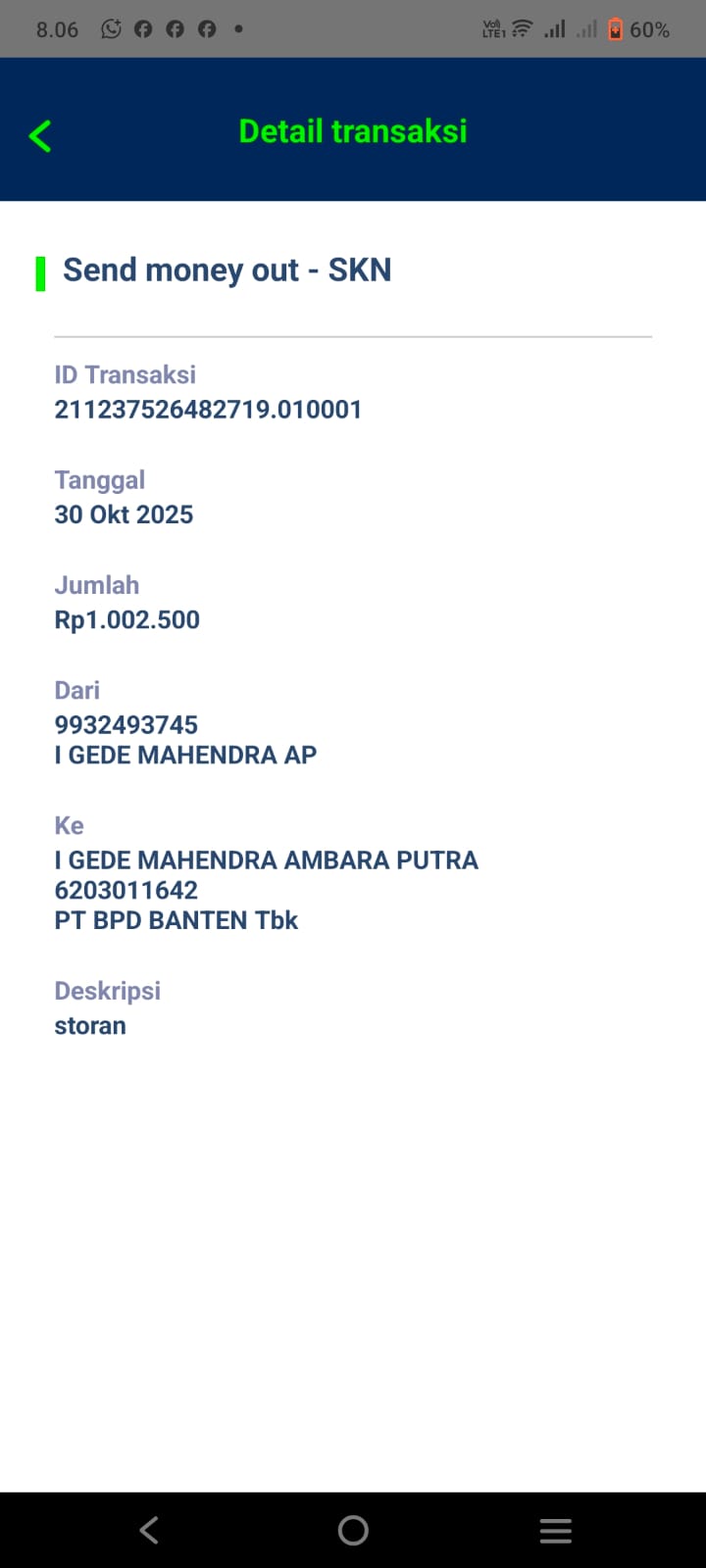Viewport: 706px width, 1568px height.
Task: Select the Detail transaksi title
Action: coord(352,130)
